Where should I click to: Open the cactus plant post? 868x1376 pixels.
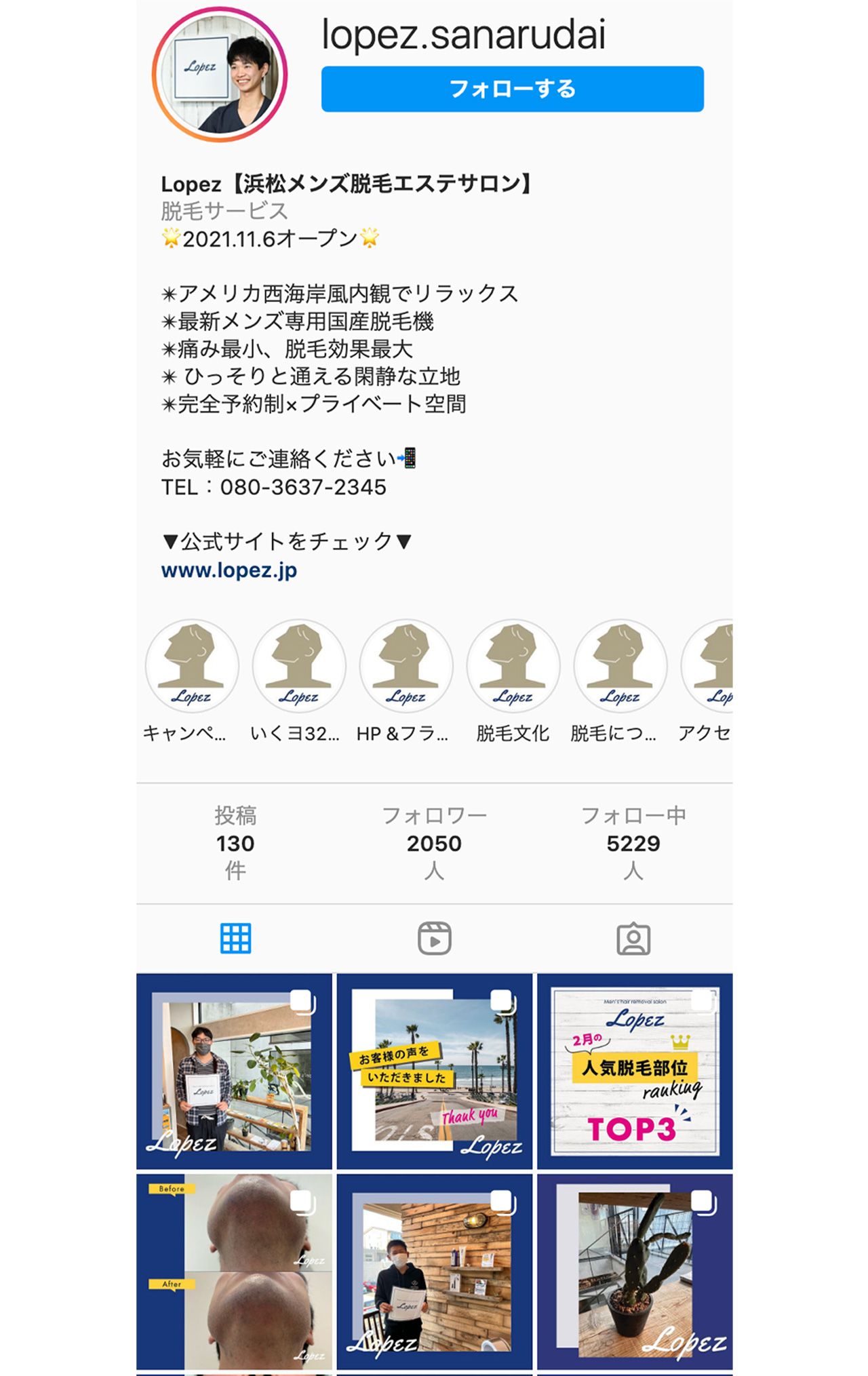[635, 1272]
